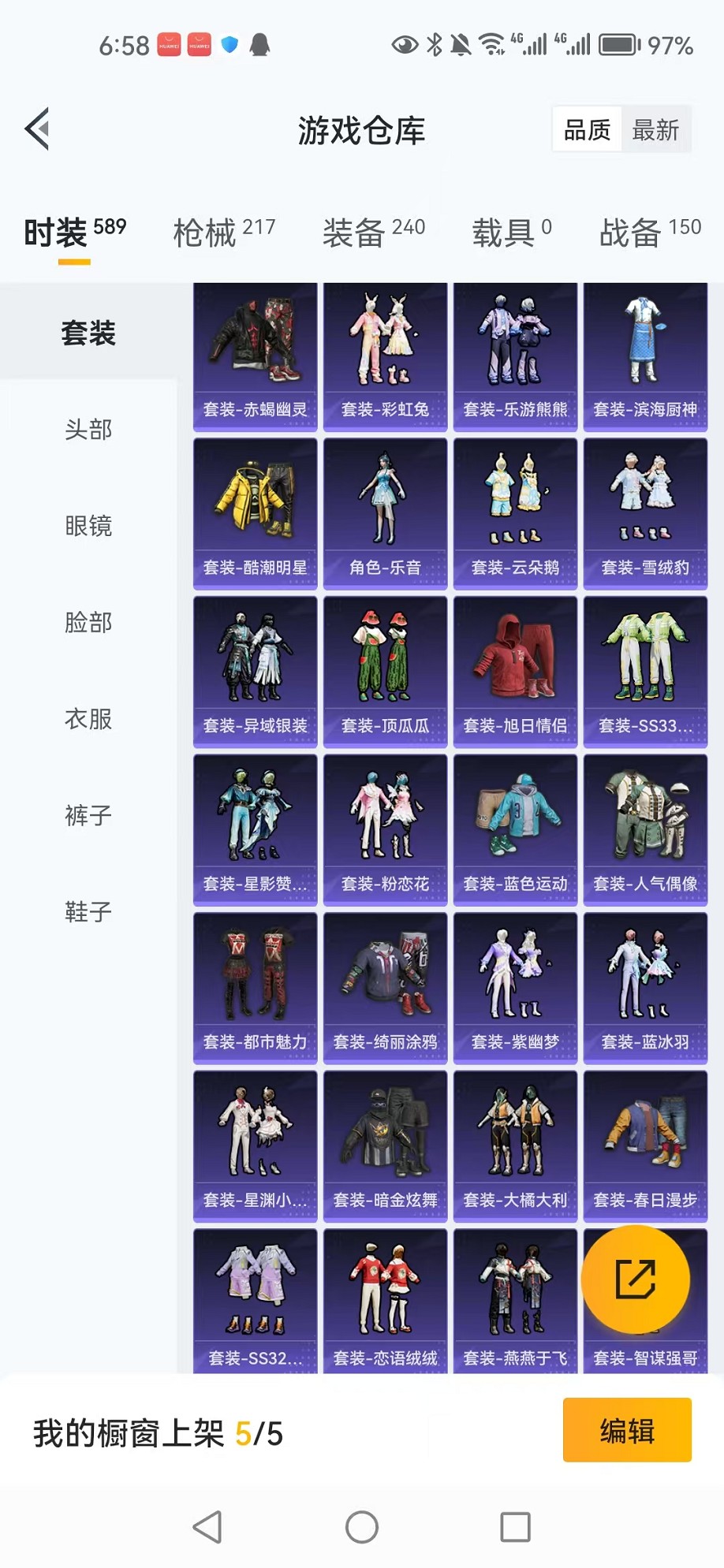Switch to the 装备 tab
The image size is (724, 1568).
point(374,233)
